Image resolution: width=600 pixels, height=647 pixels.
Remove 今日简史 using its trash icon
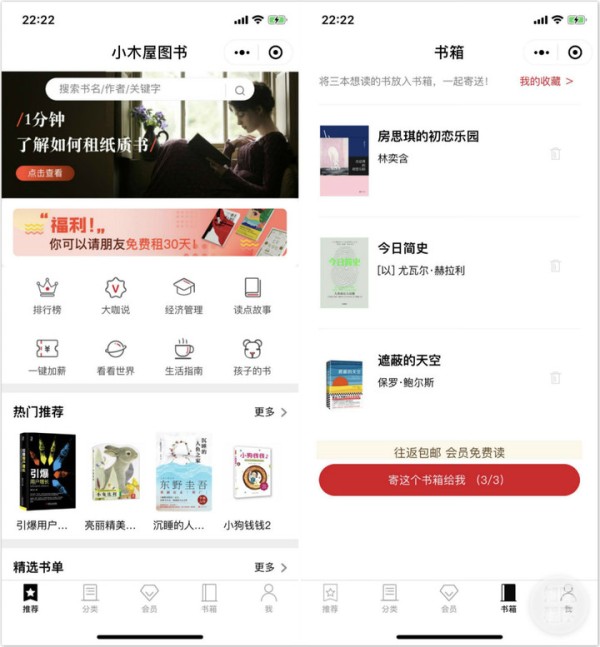pyautogui.click(x=555, y=266)
